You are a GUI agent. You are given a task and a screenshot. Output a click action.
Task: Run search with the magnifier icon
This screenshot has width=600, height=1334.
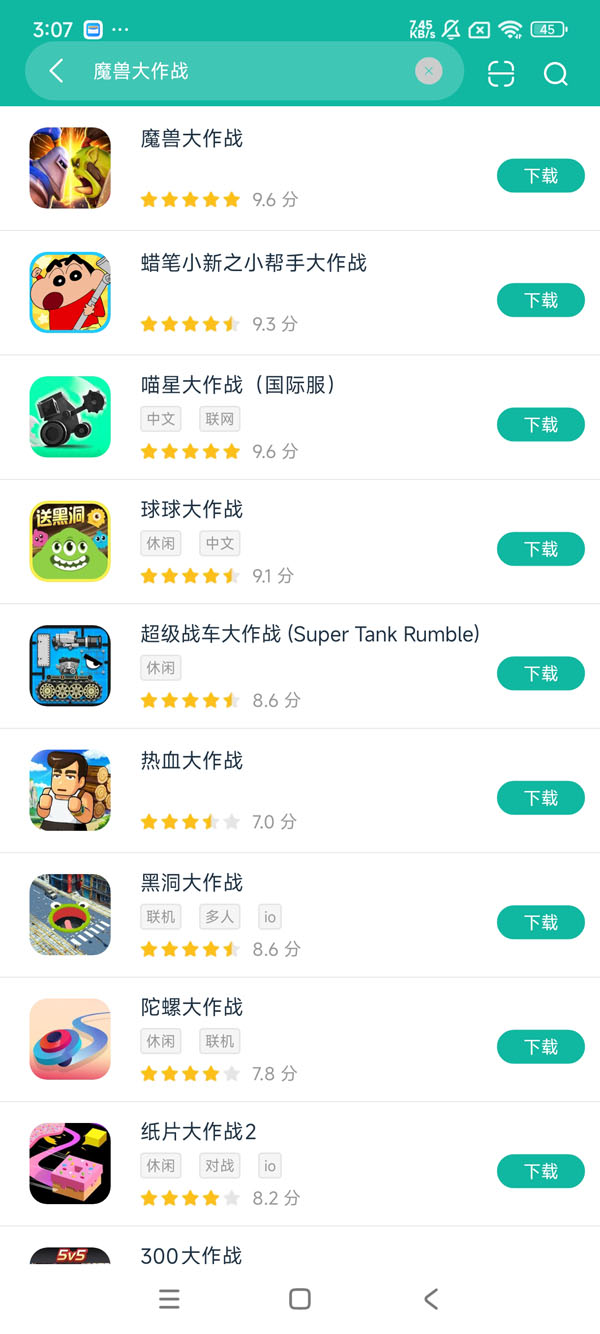tap(555, 74)
